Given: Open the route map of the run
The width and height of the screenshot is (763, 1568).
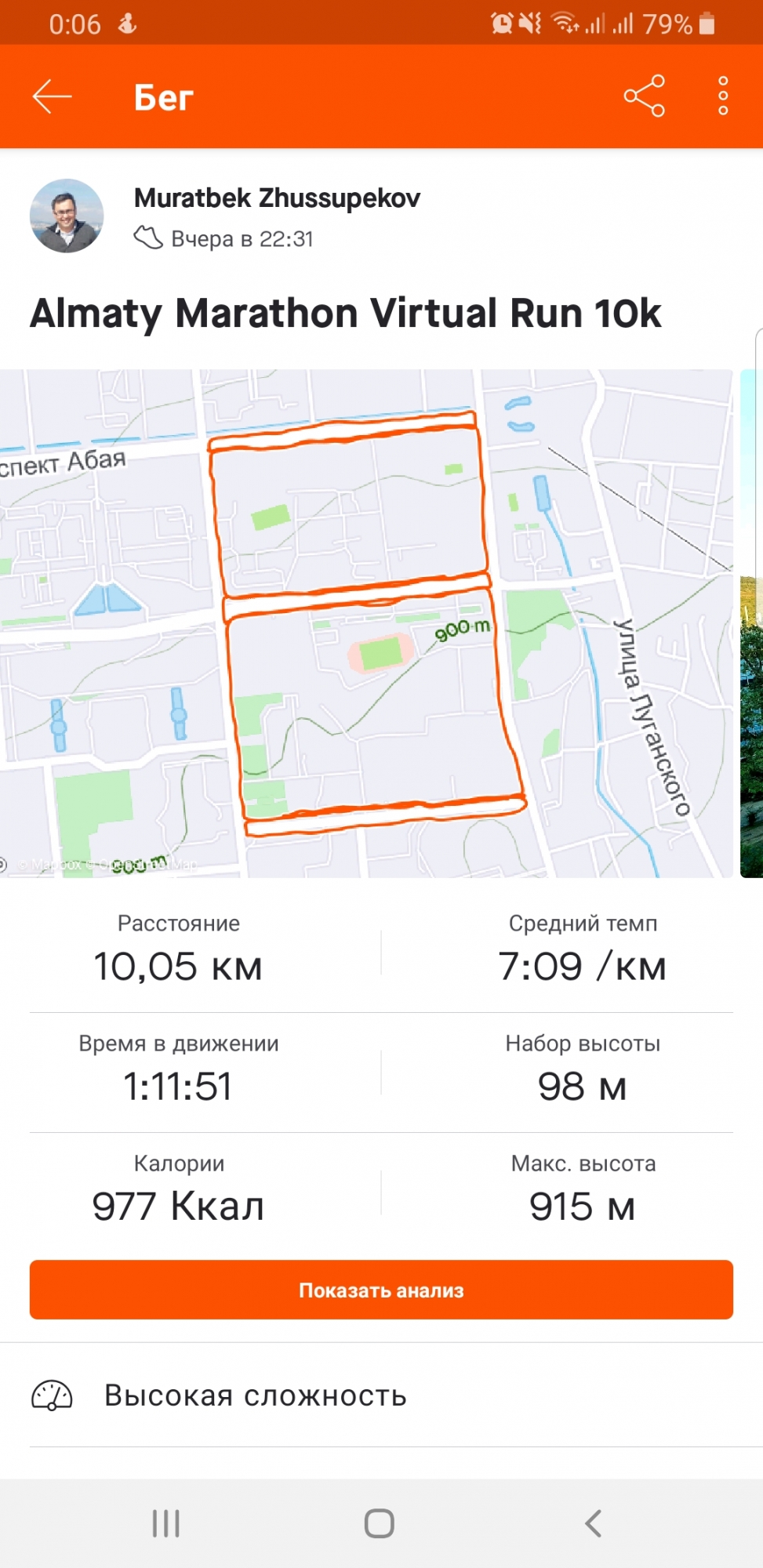Looking at the screenshot, I should pos(366,623).
